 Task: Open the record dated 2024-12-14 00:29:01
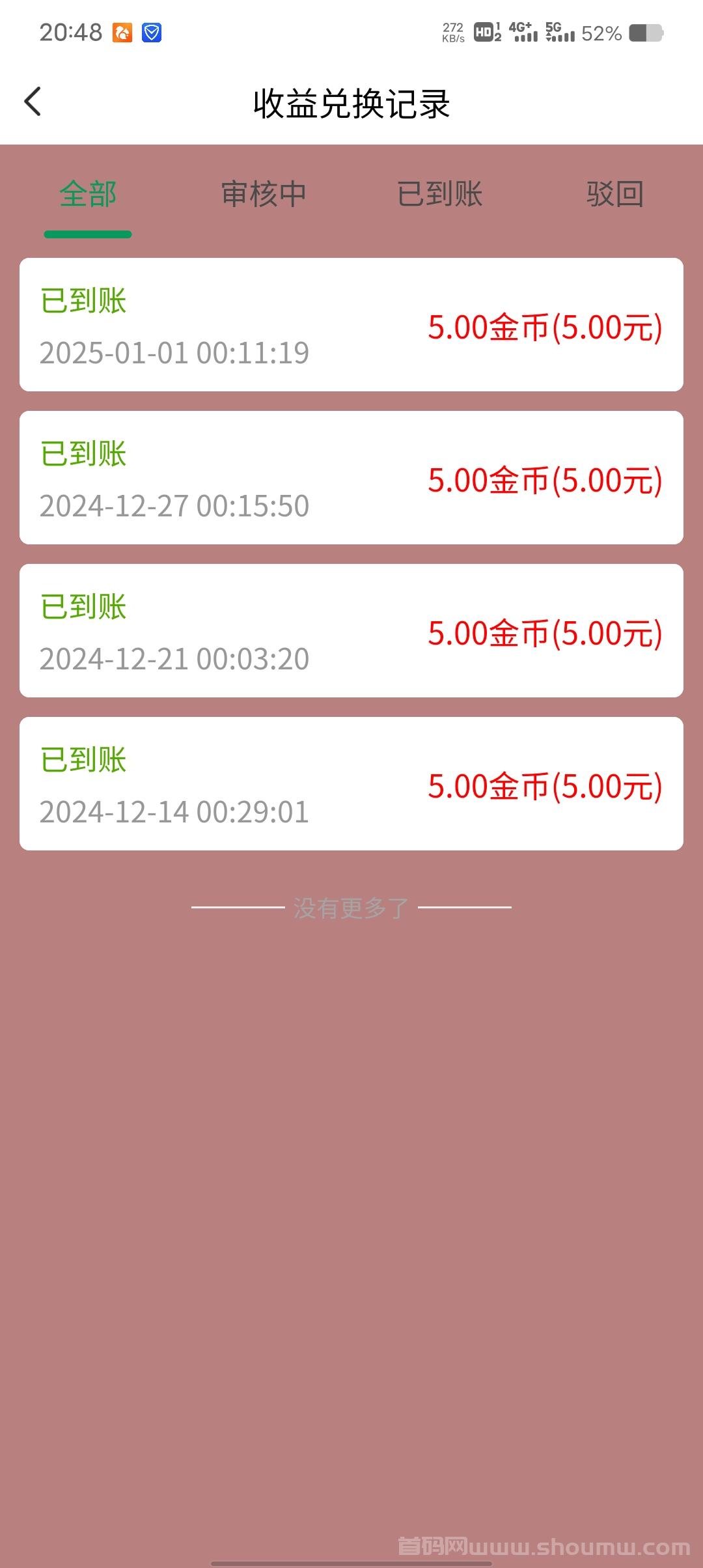(x=351, y=783)
